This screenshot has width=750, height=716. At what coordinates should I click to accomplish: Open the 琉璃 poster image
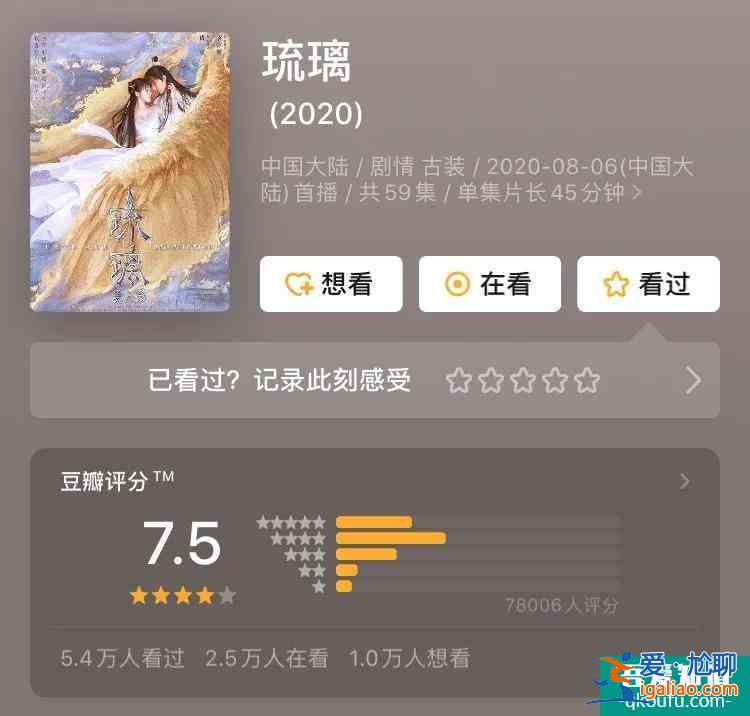pyautogui.click(x=130, y=172)
